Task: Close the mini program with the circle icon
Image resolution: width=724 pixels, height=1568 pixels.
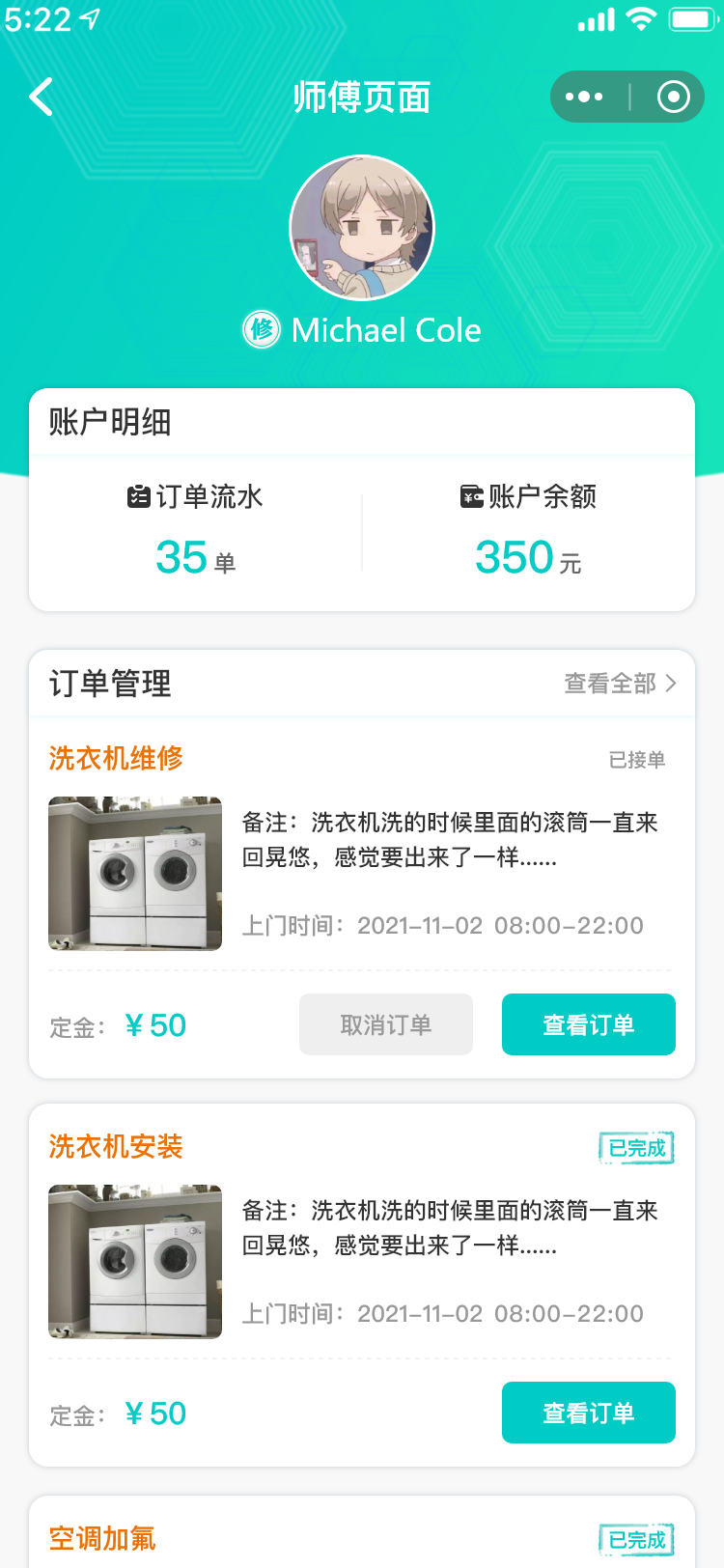Action: [673, 97]
